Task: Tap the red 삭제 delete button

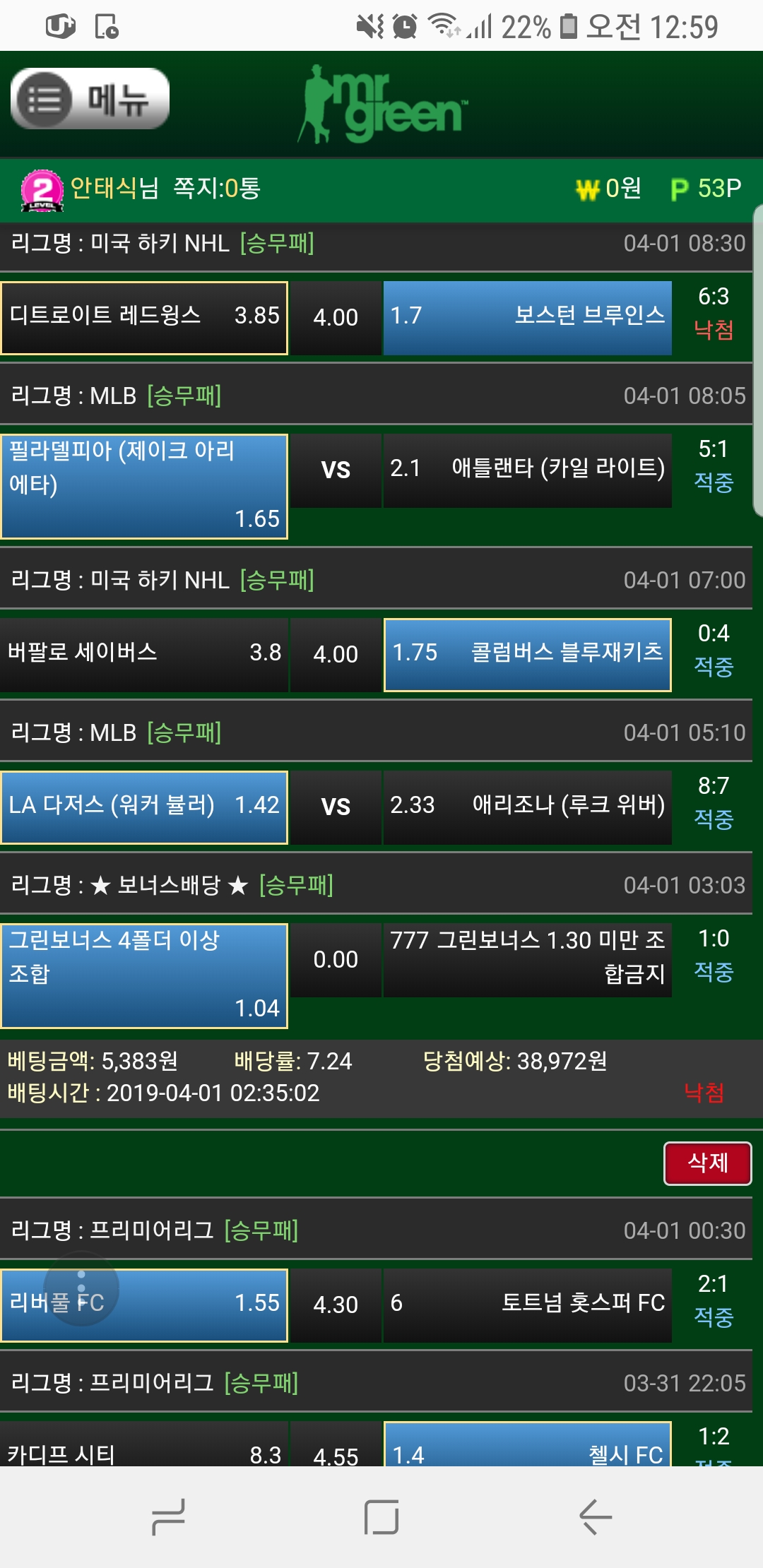Action: tap(707, 1163)
